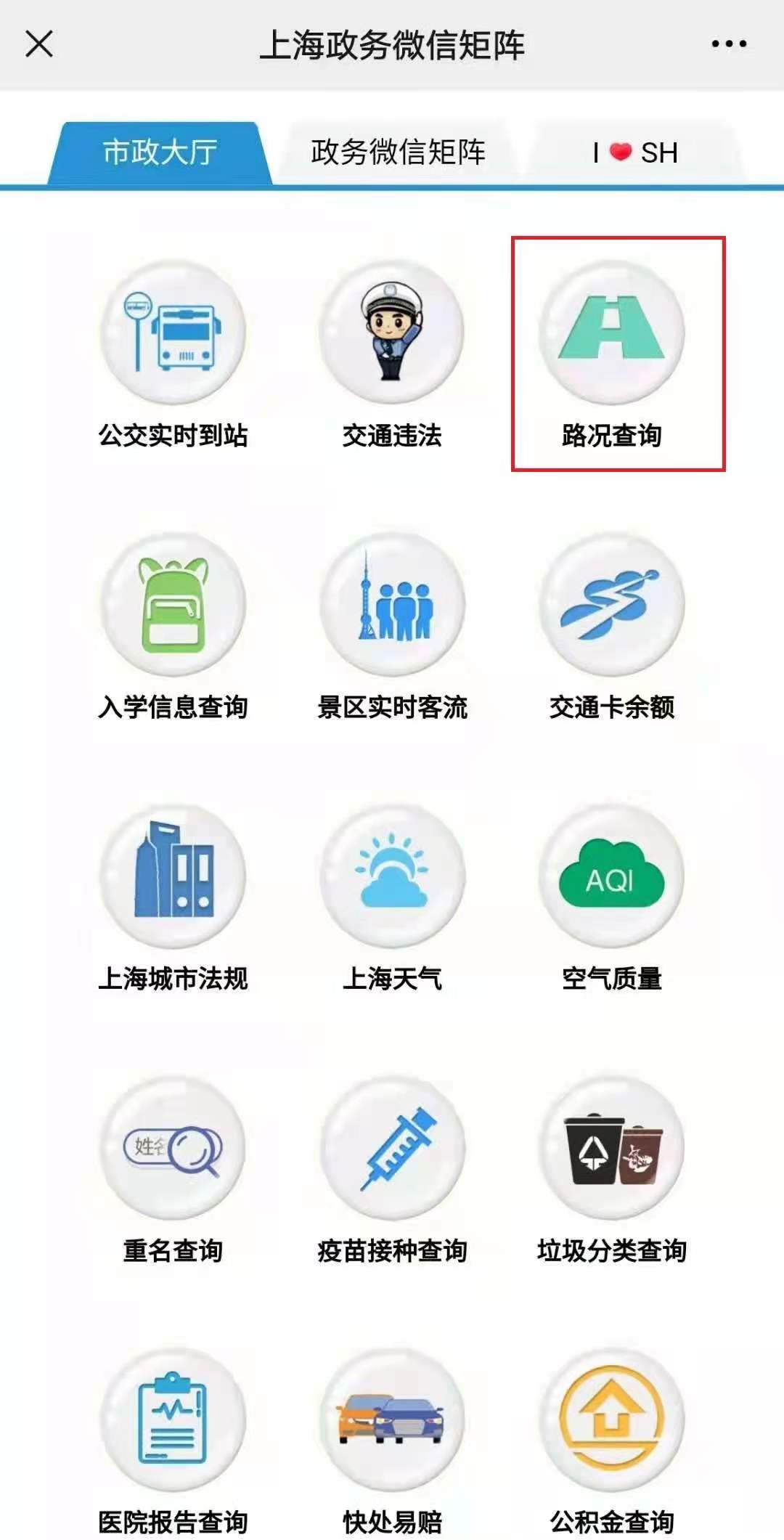
Task: Select the 市政大厅 tab
Action: (160, 152)
